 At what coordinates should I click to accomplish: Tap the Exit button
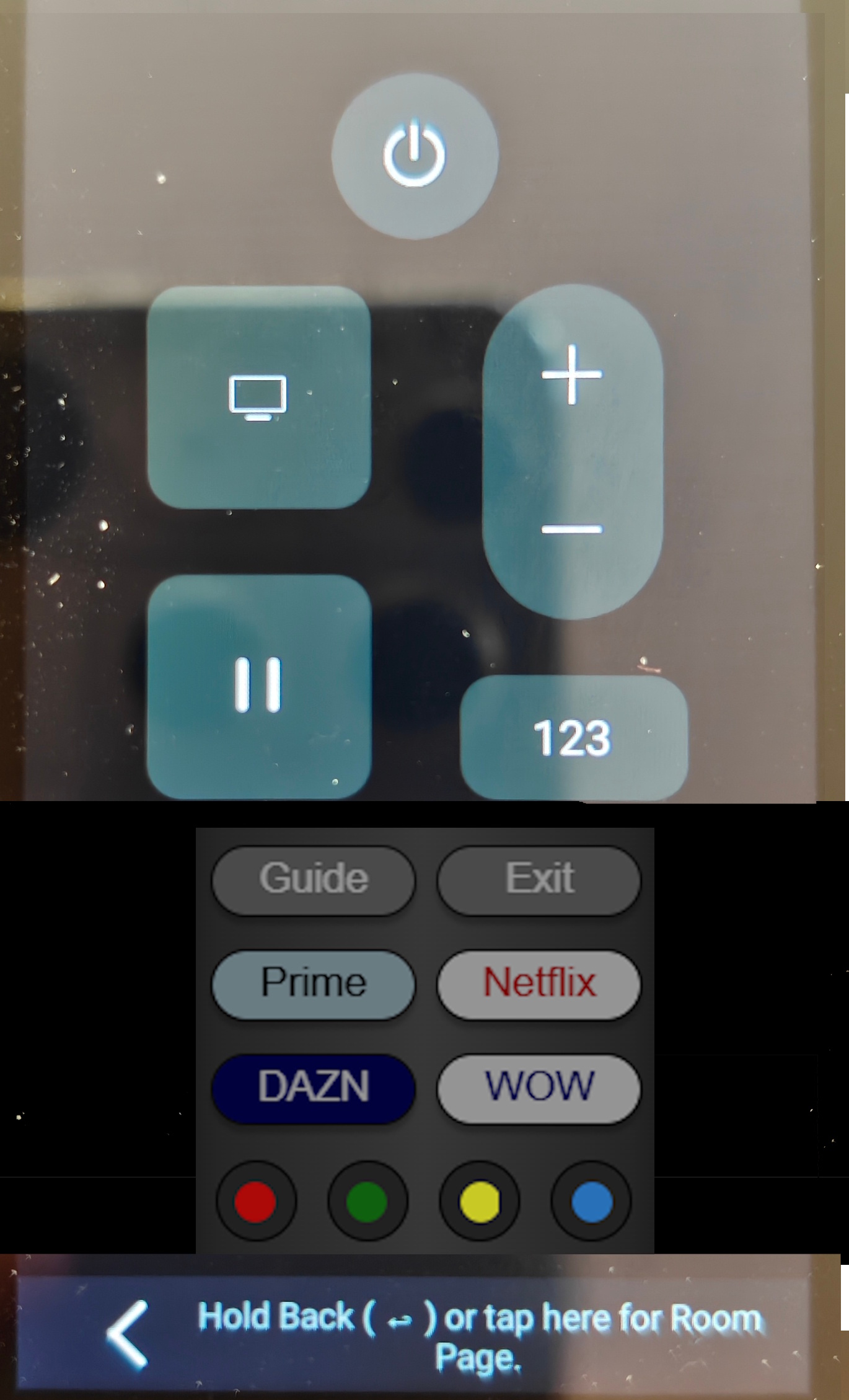[539, 879]
